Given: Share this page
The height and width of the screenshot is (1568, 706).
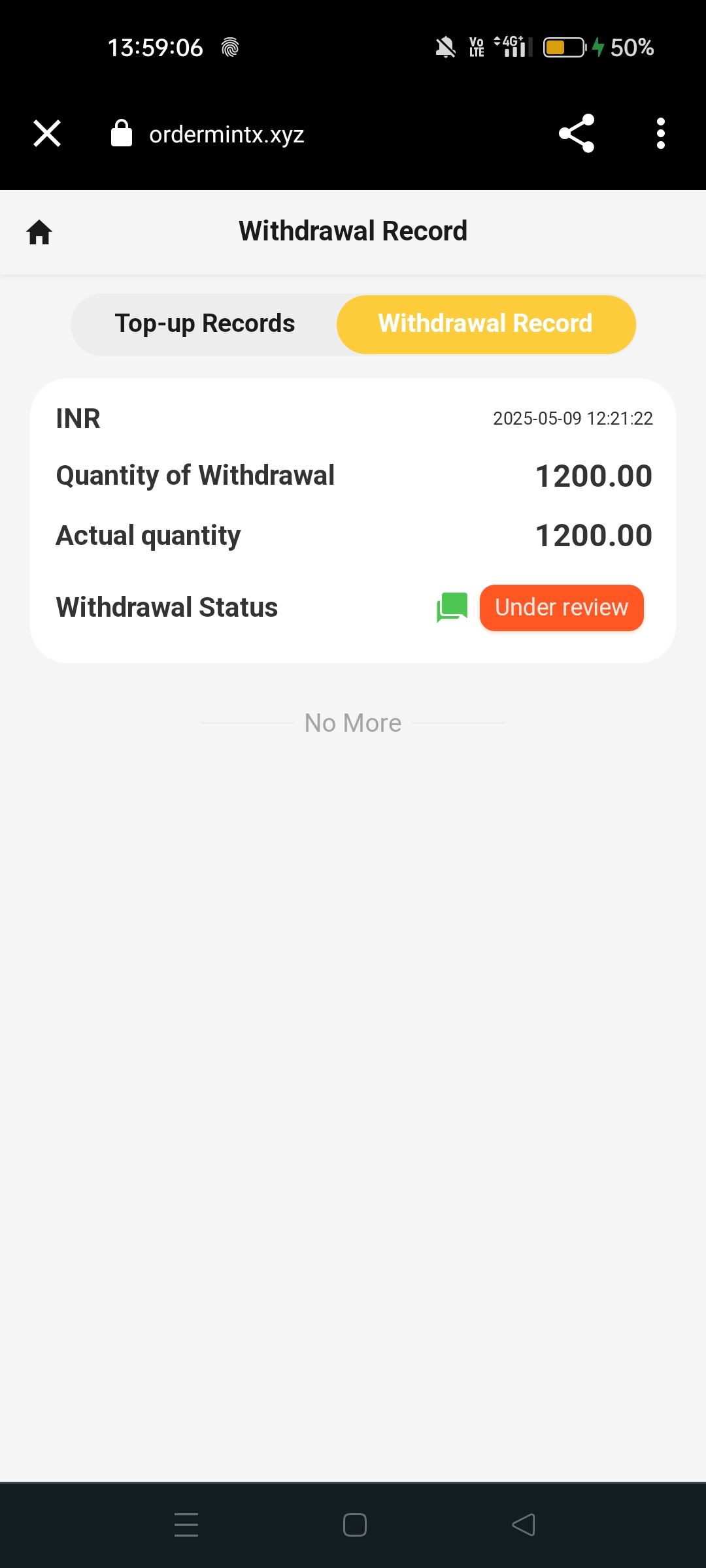Looking at the screenshot, I should 577,134.
